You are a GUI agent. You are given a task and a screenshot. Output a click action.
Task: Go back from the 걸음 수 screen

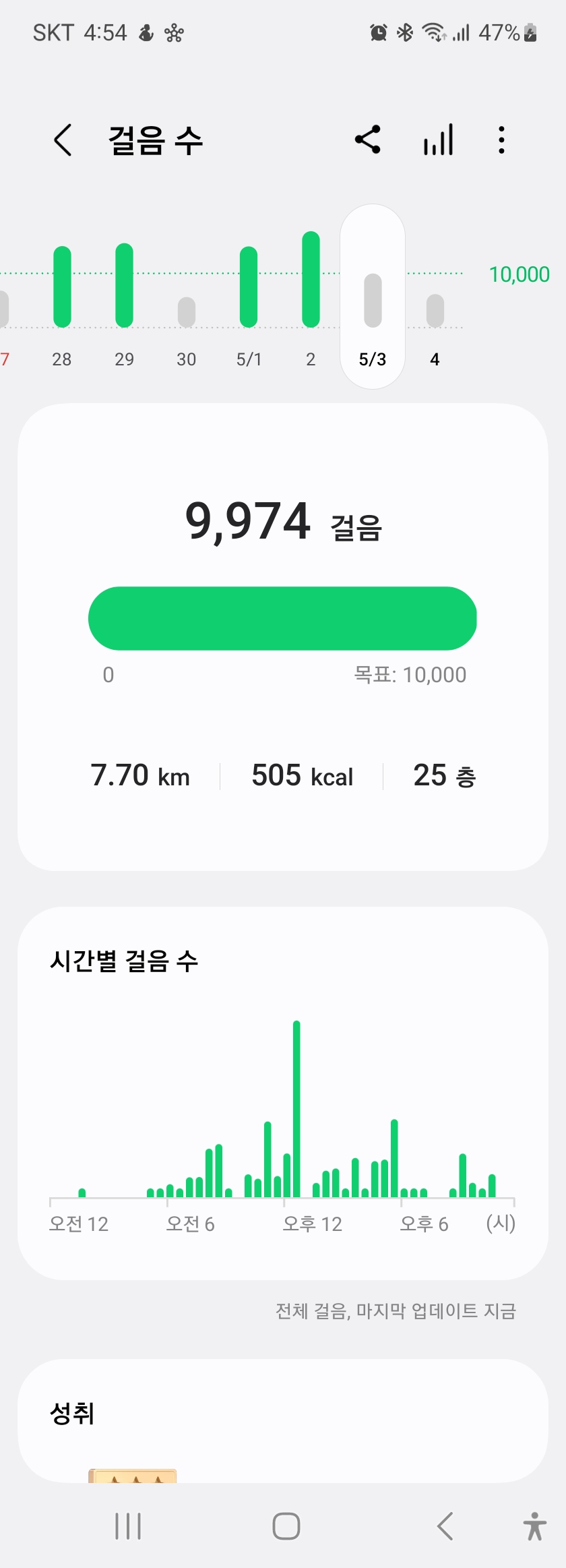(x=63, y=140)
